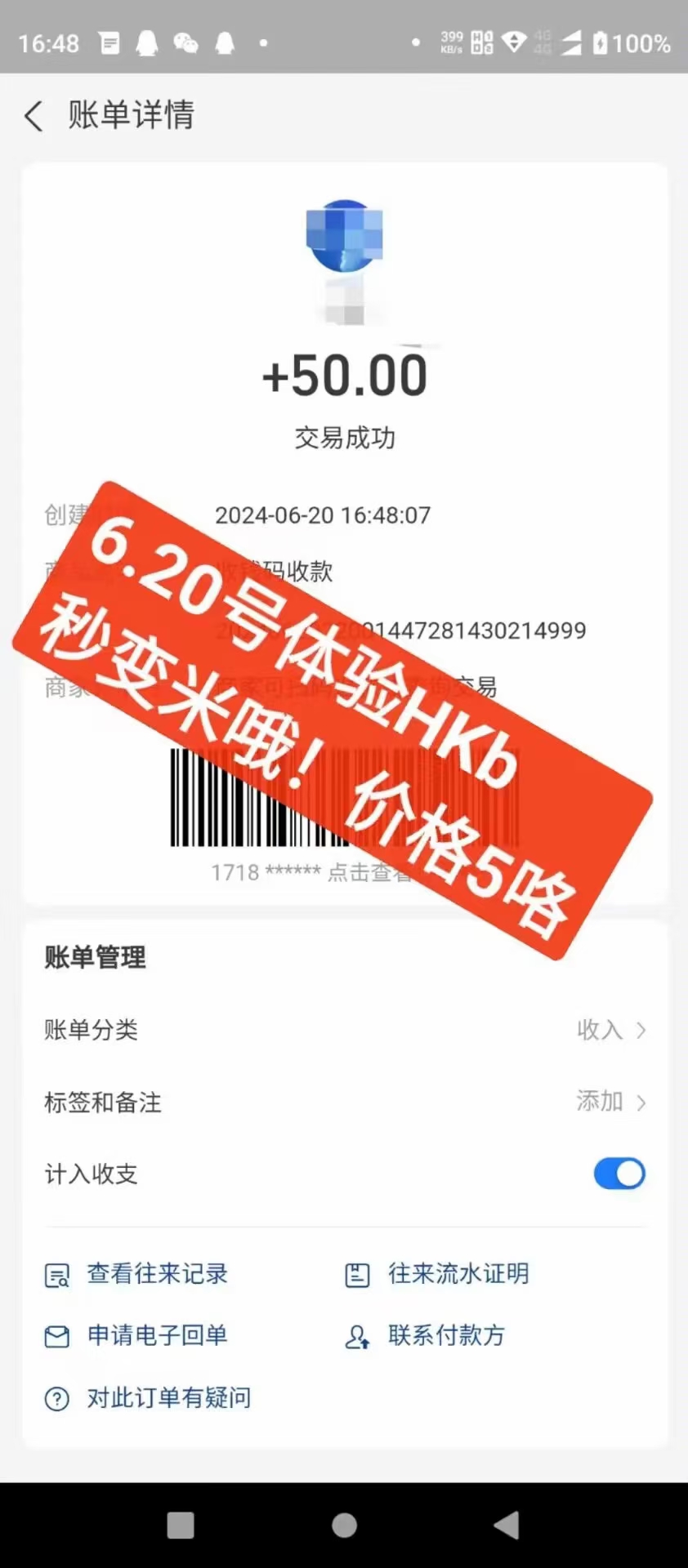Turn off the 计入收支 switch

(x=619, y=1174)
